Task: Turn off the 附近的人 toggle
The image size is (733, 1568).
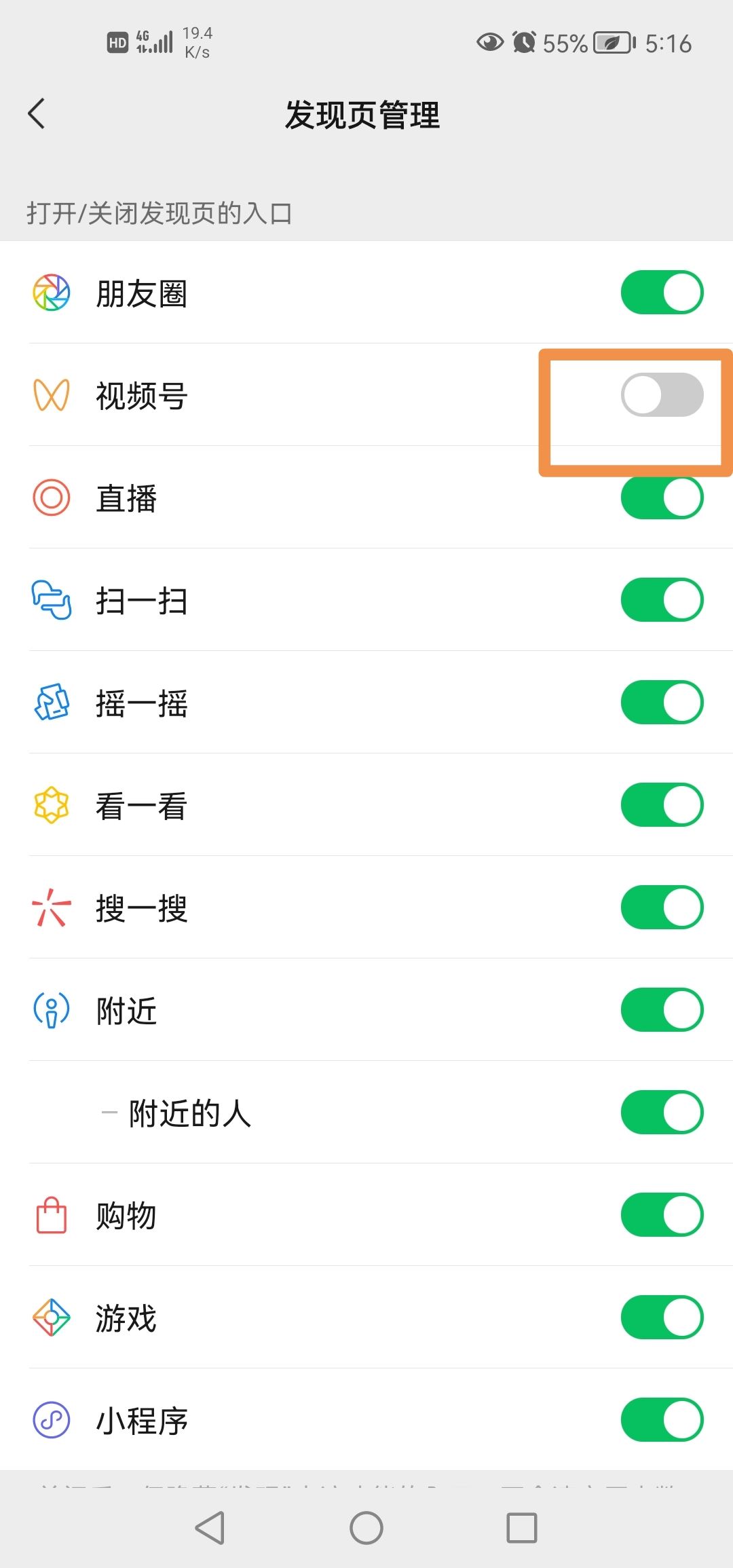Action: click(x=660, y=1113)
